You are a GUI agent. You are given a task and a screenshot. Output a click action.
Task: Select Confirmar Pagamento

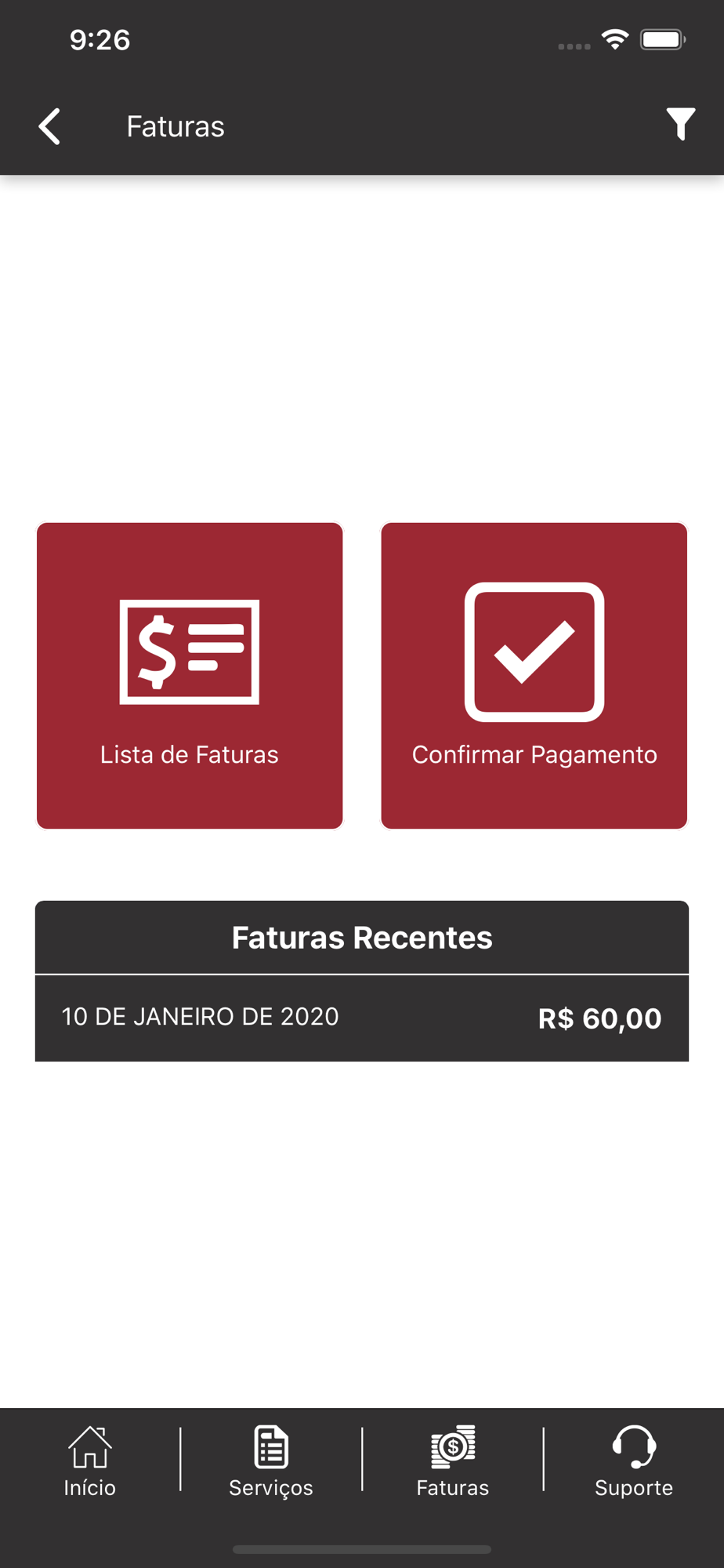[534, 675]
